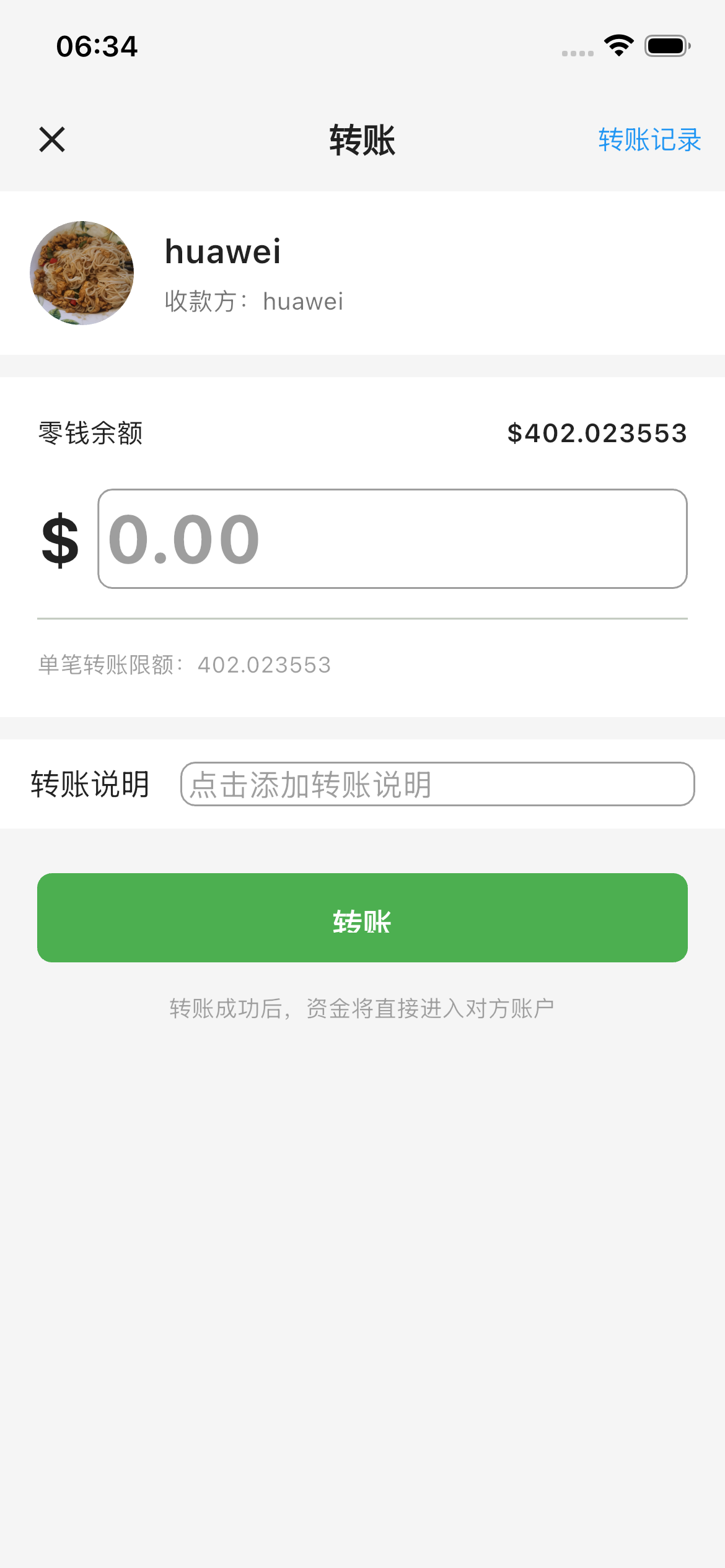Tap the 转账说明 note field
This screenshot has height=1568, width=725.
pyautogui.click(x=437, y=784)
